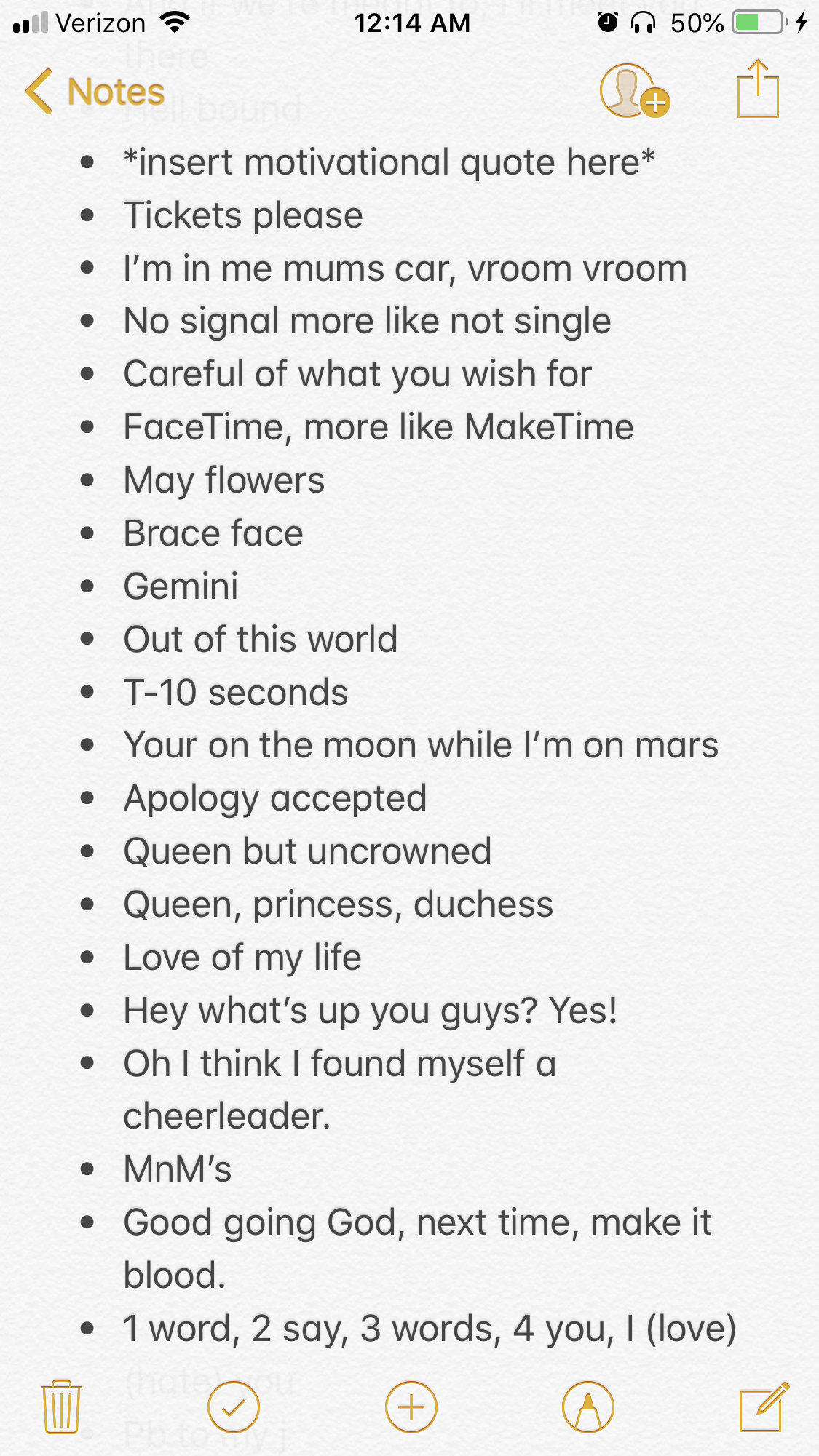Image resolution: width=819 pixels, height=1456 pixels.
Task: Compose a new note
Action: click(x=763, y=1407)
